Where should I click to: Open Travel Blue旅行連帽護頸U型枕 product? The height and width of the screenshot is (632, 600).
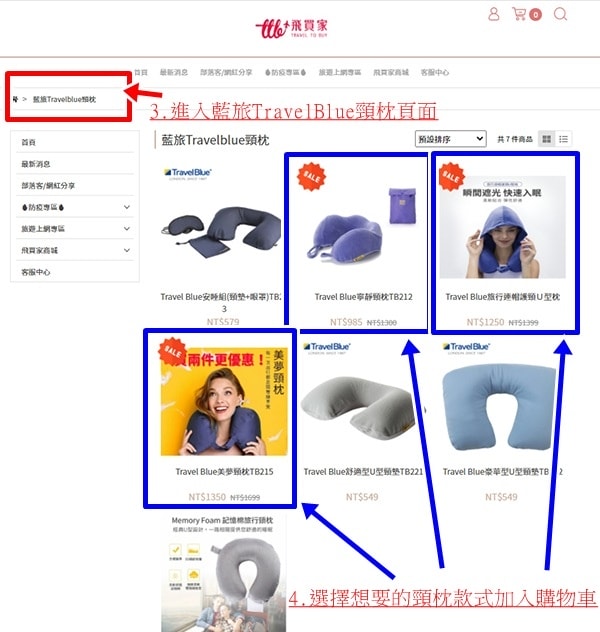click(503, 296)
